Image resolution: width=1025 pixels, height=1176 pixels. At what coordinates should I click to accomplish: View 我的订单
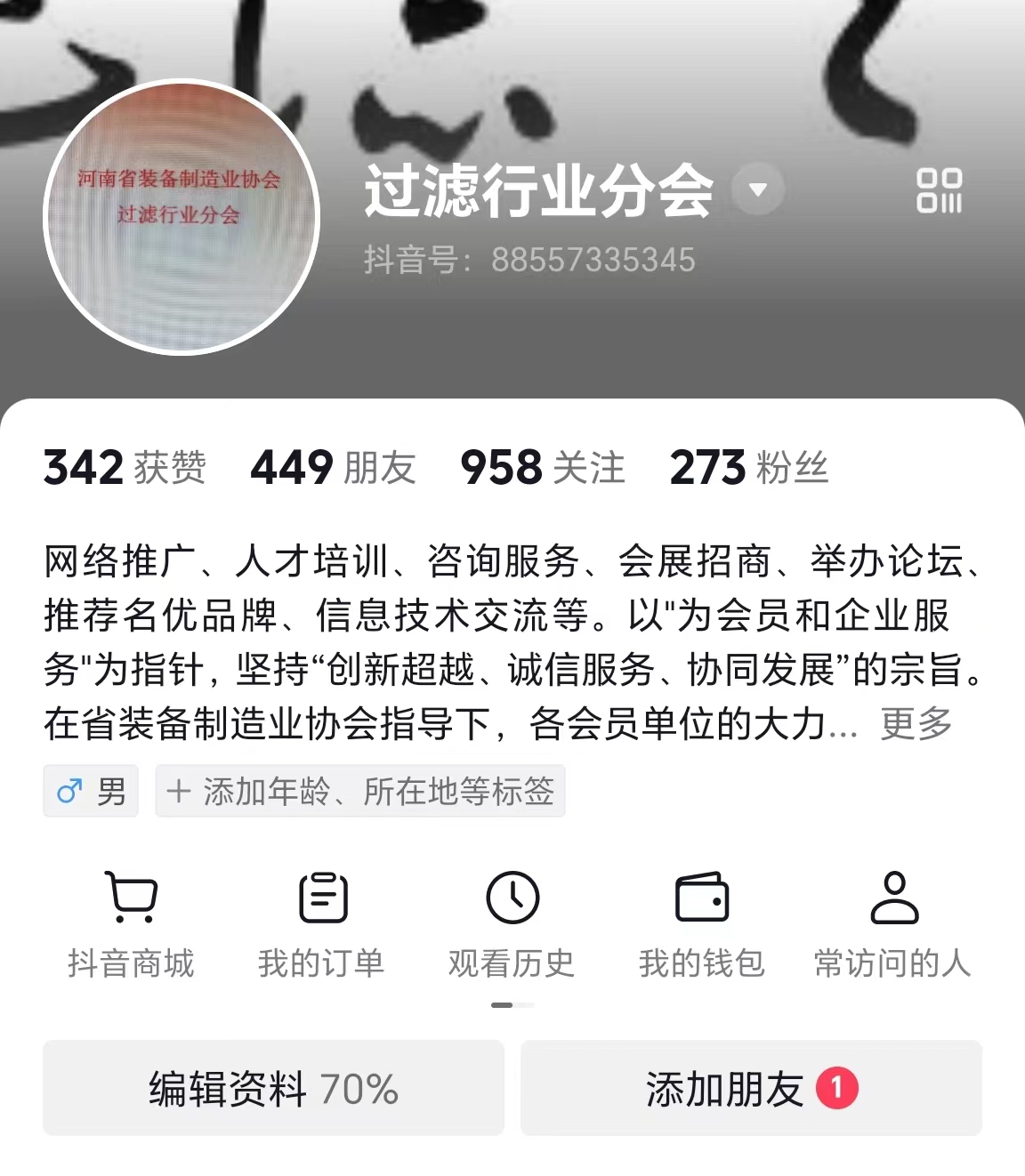[321, 923]
